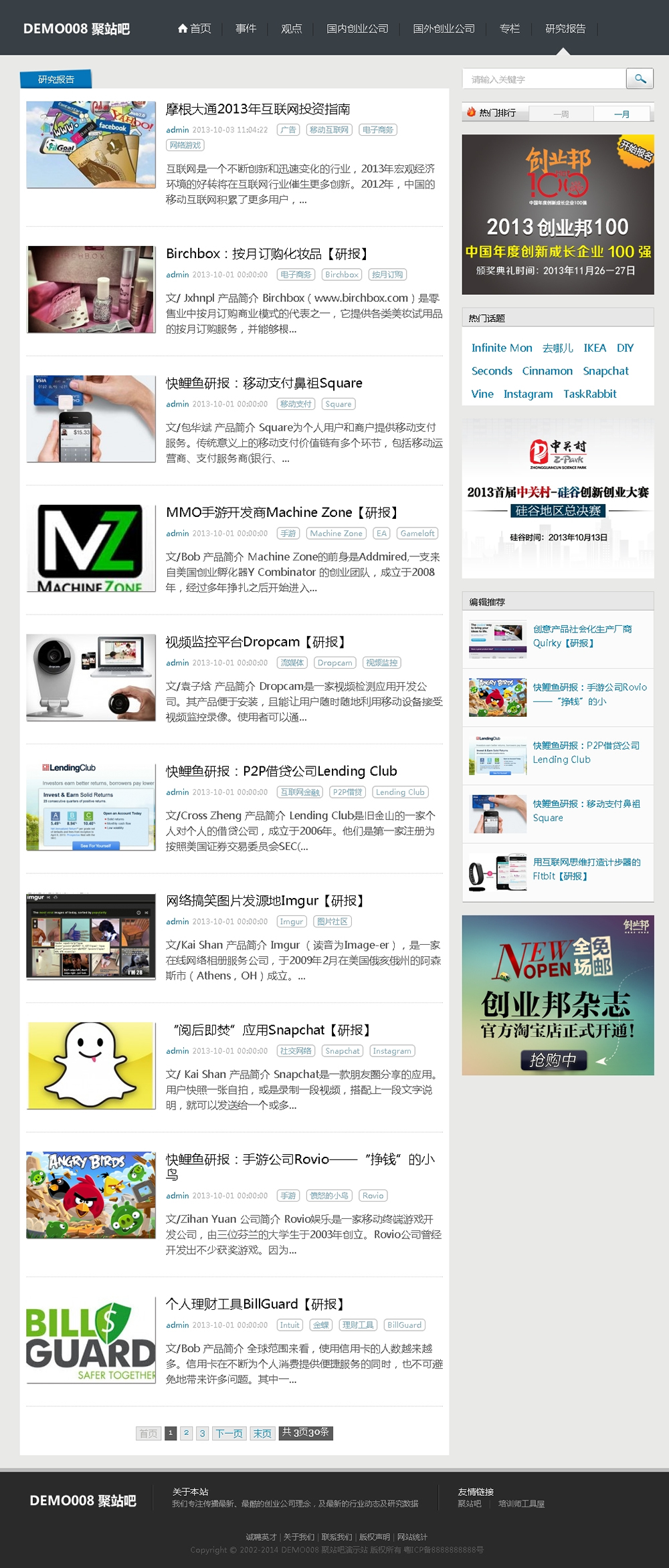669x1568 pixels.
Task: Open recommended Fitbit 研报 article
Action: pos(586,869)
